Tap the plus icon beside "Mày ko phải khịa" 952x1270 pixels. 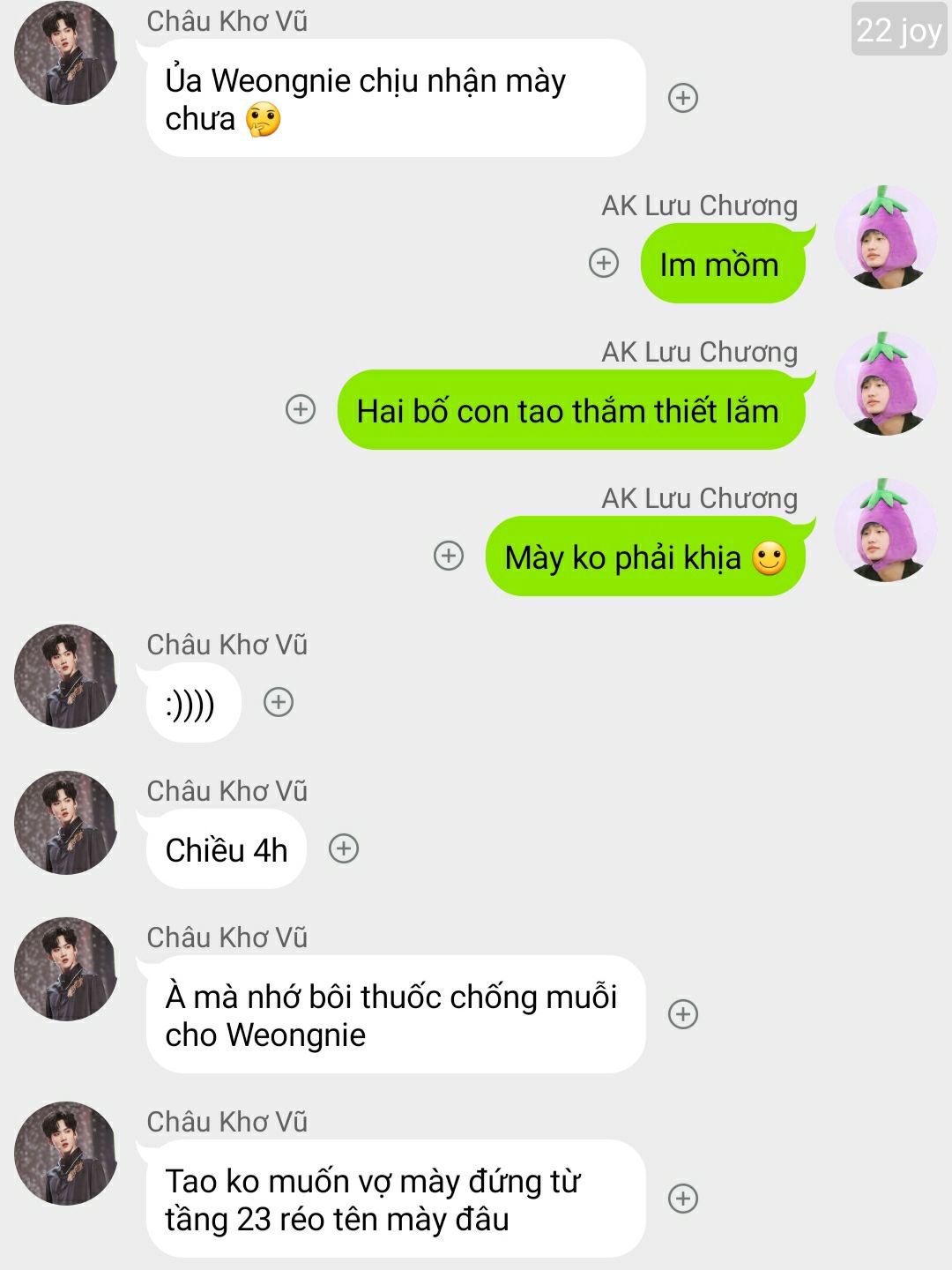(449, 556)
